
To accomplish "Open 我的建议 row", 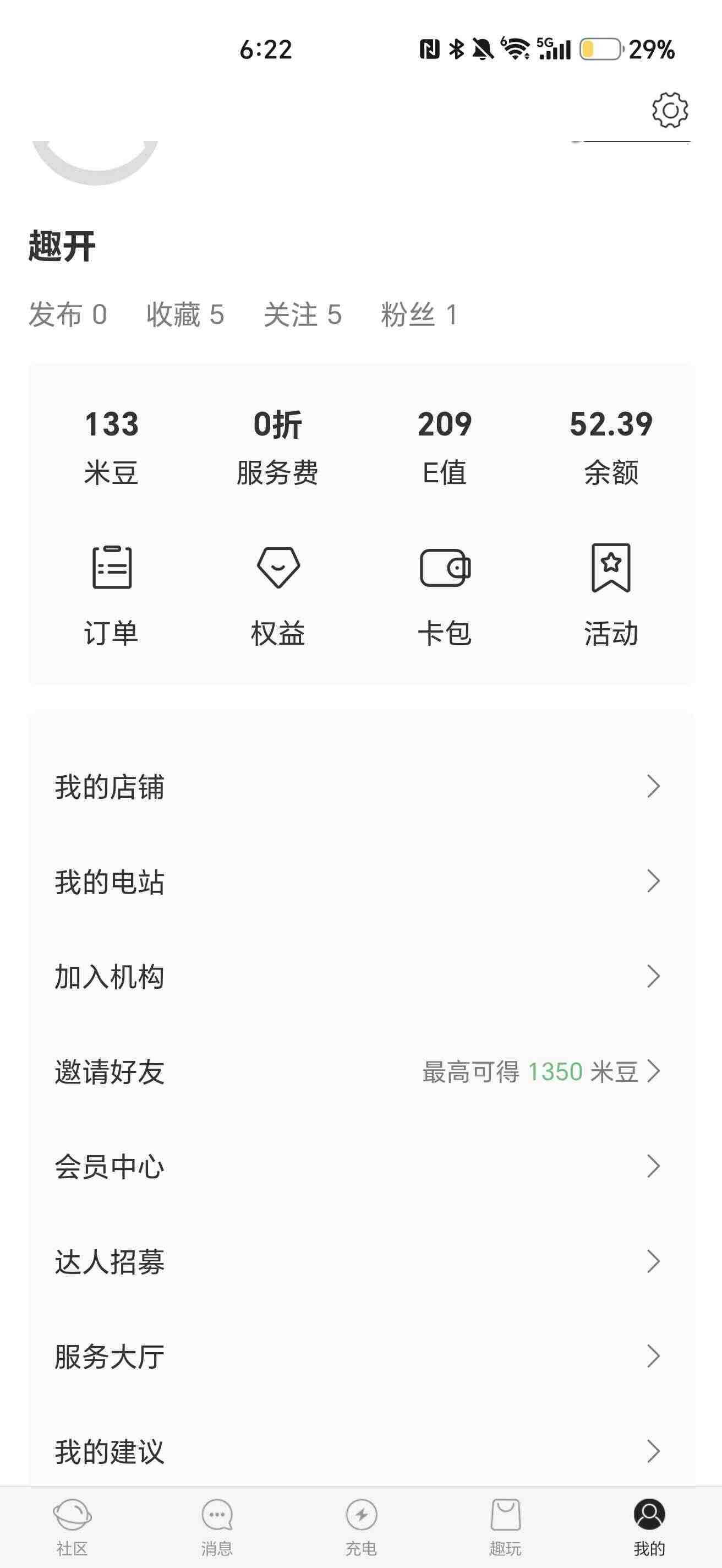I will pos(360,1451).
